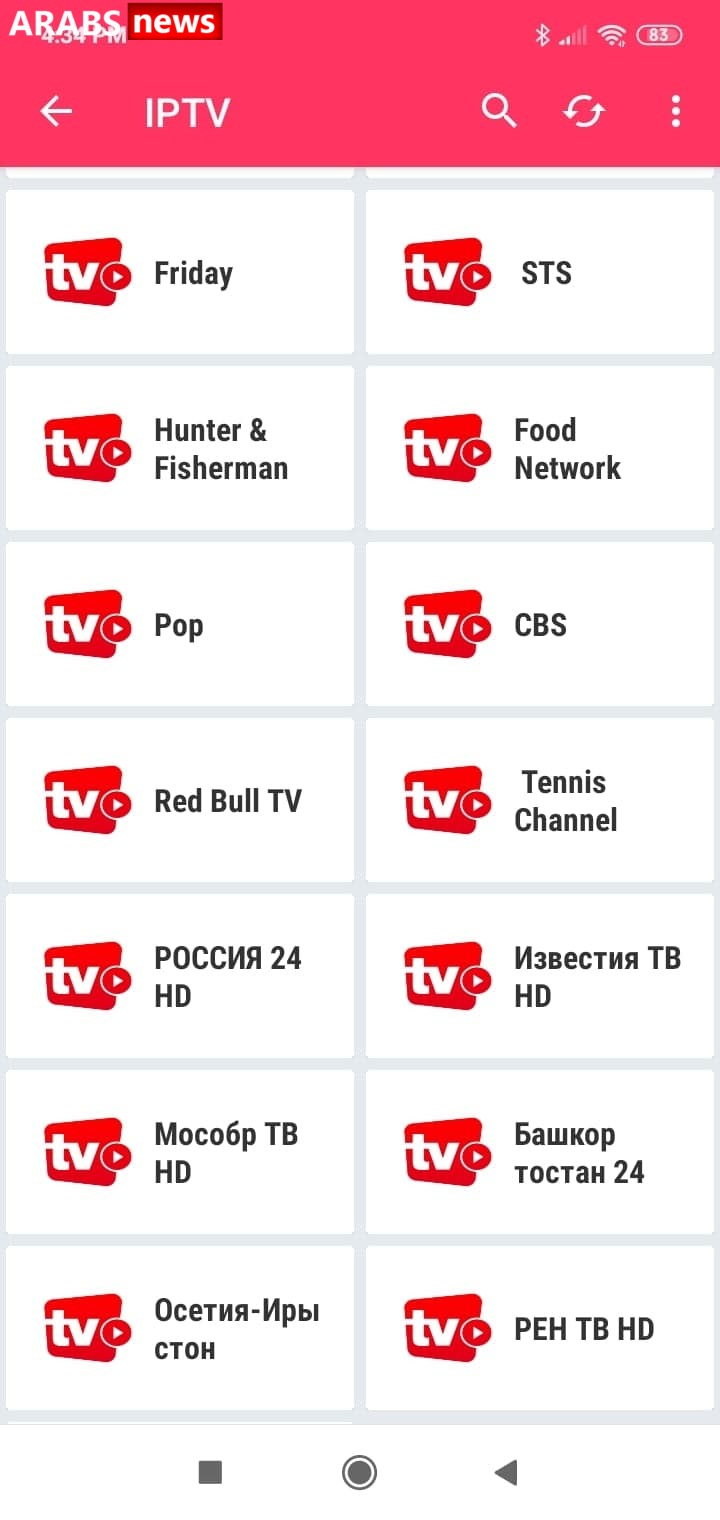Play the РЕН ТВ HD channel
The width and height of the screenshot is (720, 1520).
540,1328
